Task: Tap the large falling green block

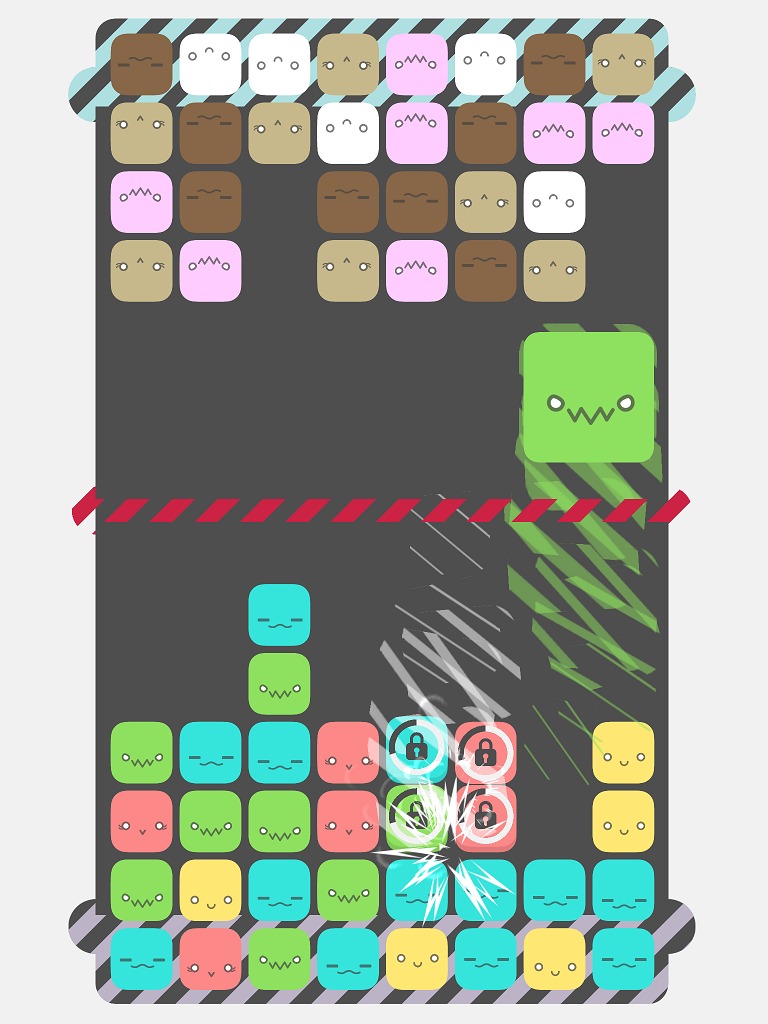Action: coord(589,397)
